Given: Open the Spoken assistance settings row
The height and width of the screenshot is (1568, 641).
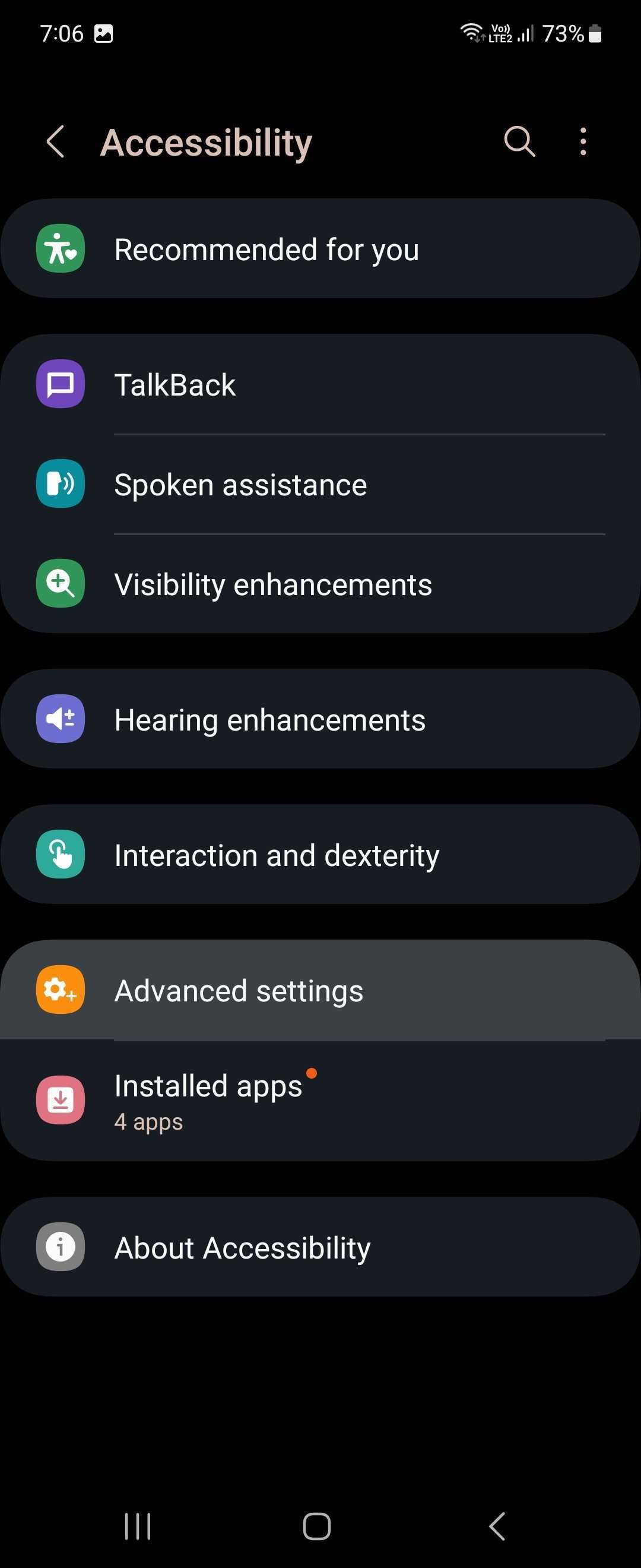Looking at the screenshot, I should (320, 484).
